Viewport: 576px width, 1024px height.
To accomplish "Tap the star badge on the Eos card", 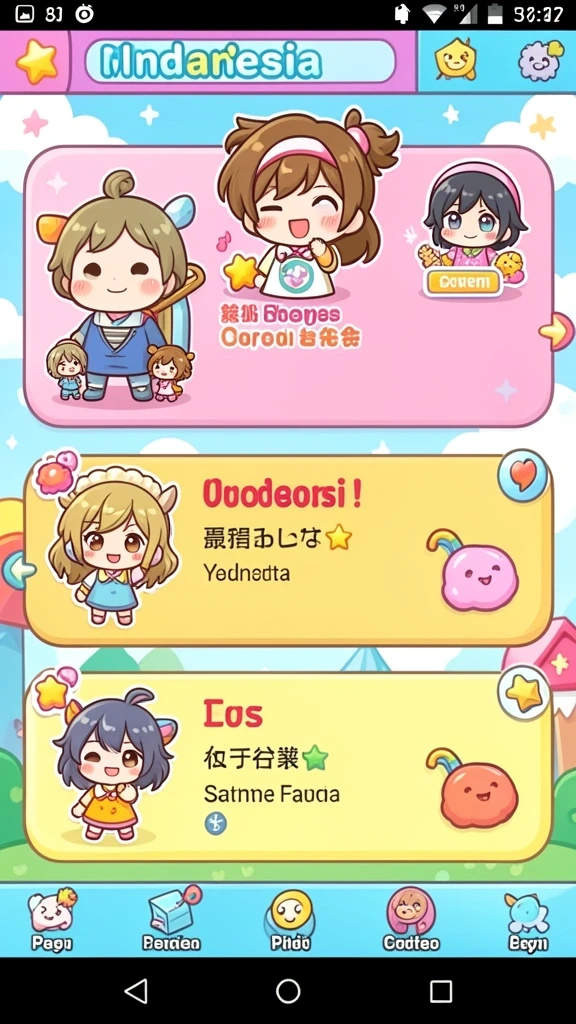I will pyautogui.click(x=524, y=694).
